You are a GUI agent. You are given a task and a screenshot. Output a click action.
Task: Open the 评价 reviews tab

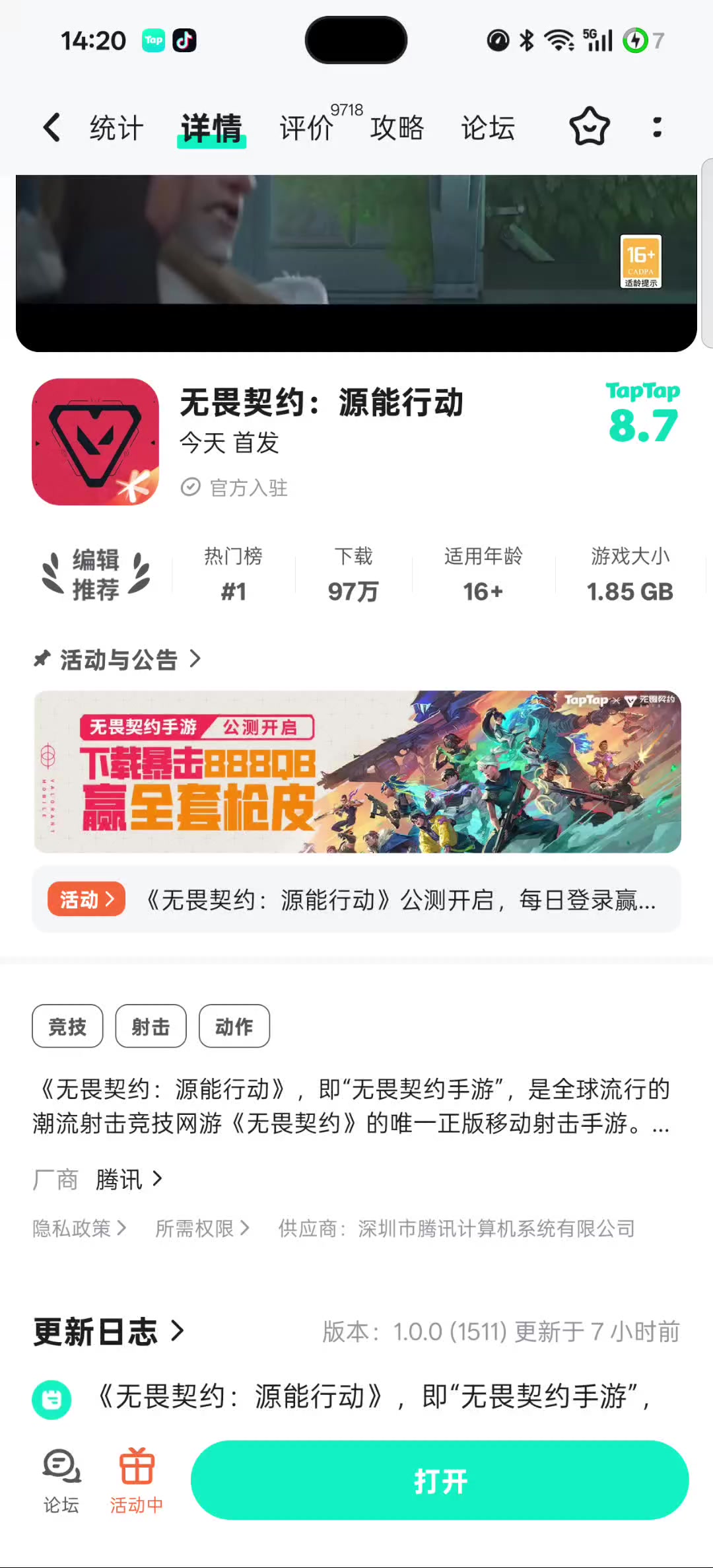[306, 127]
